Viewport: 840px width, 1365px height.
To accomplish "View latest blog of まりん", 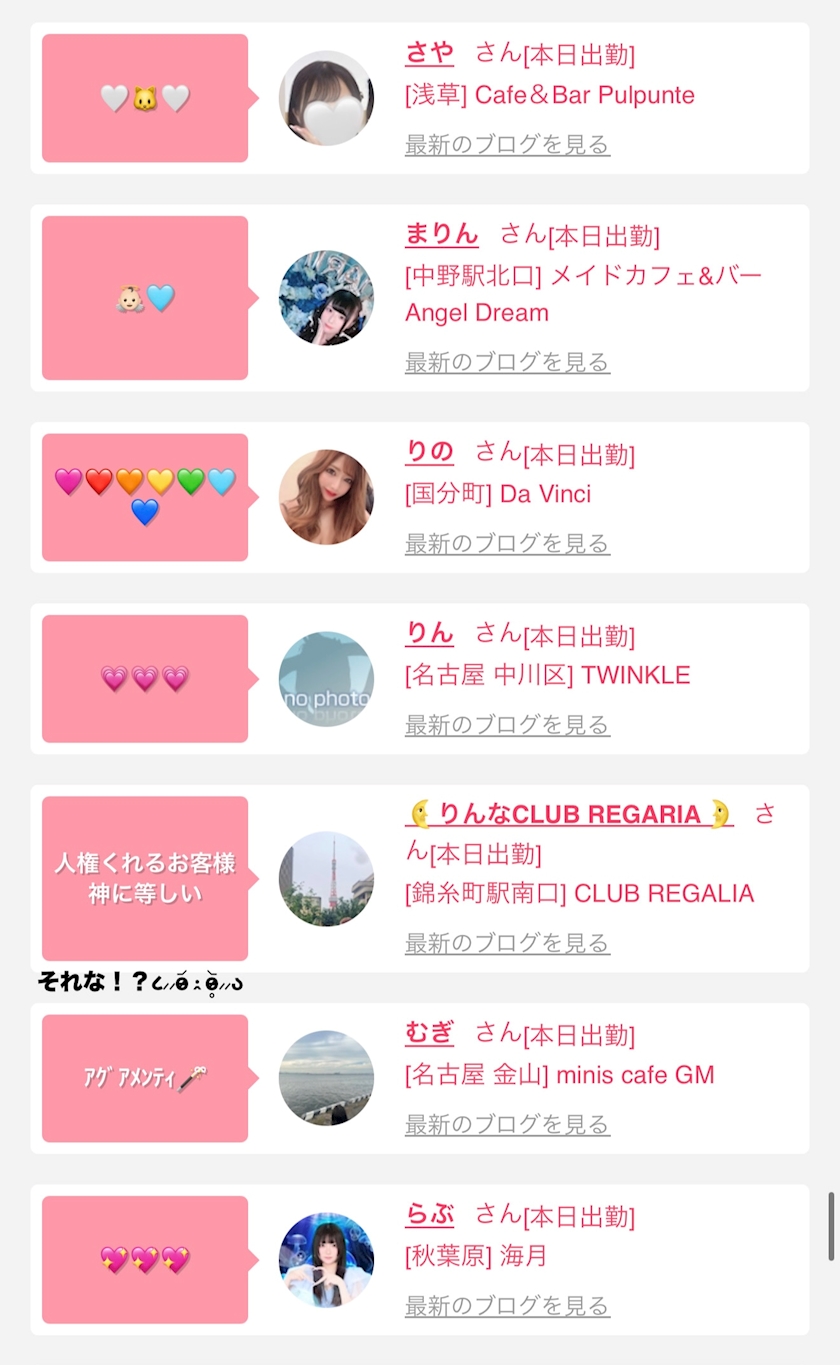I will [x=507, y=362].
